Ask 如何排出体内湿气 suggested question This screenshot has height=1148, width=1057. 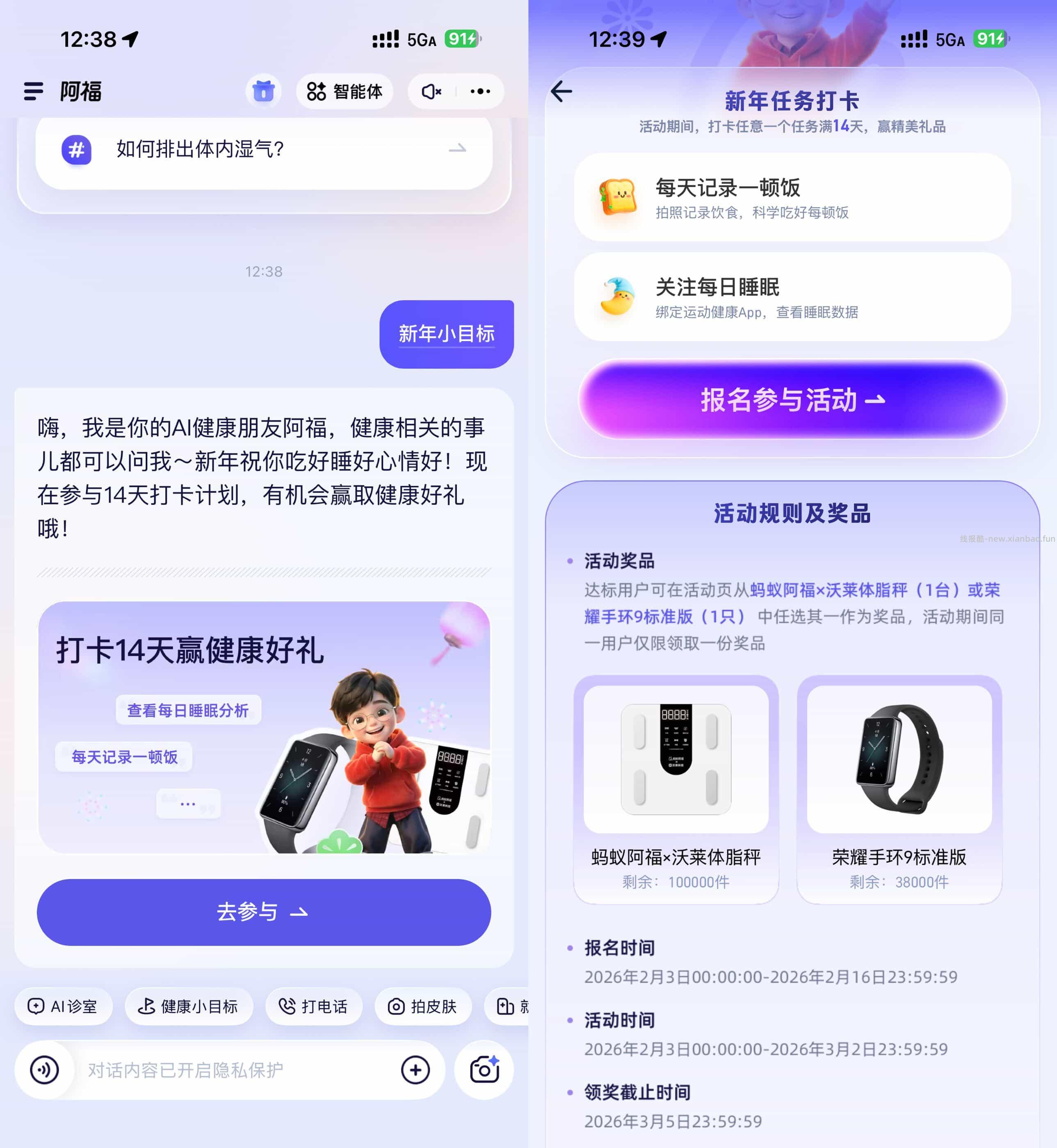click(264, 150)
